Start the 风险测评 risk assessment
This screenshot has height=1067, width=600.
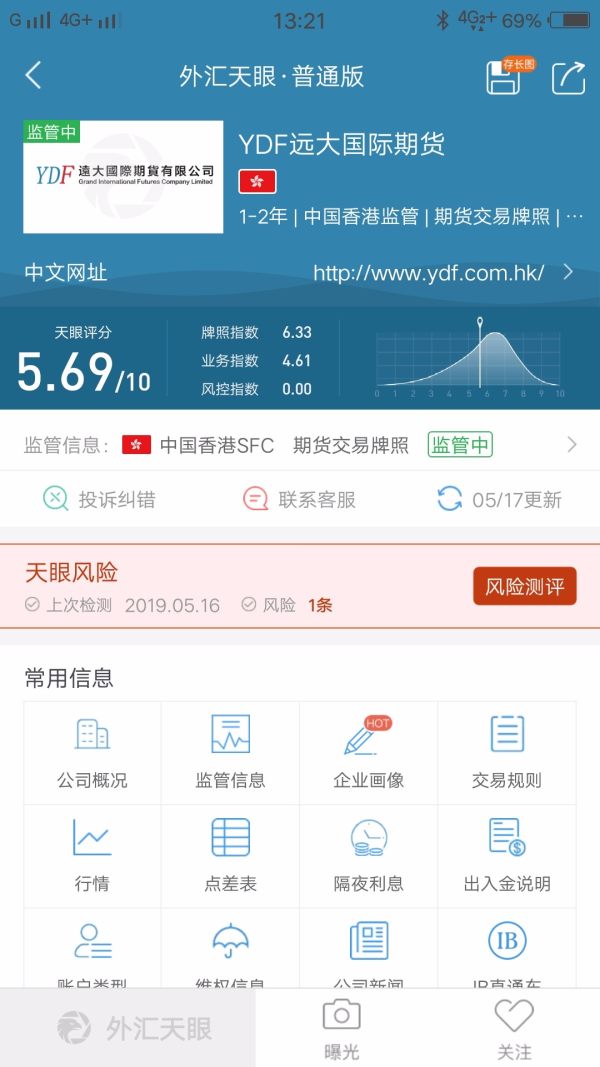tap(524, 587)
